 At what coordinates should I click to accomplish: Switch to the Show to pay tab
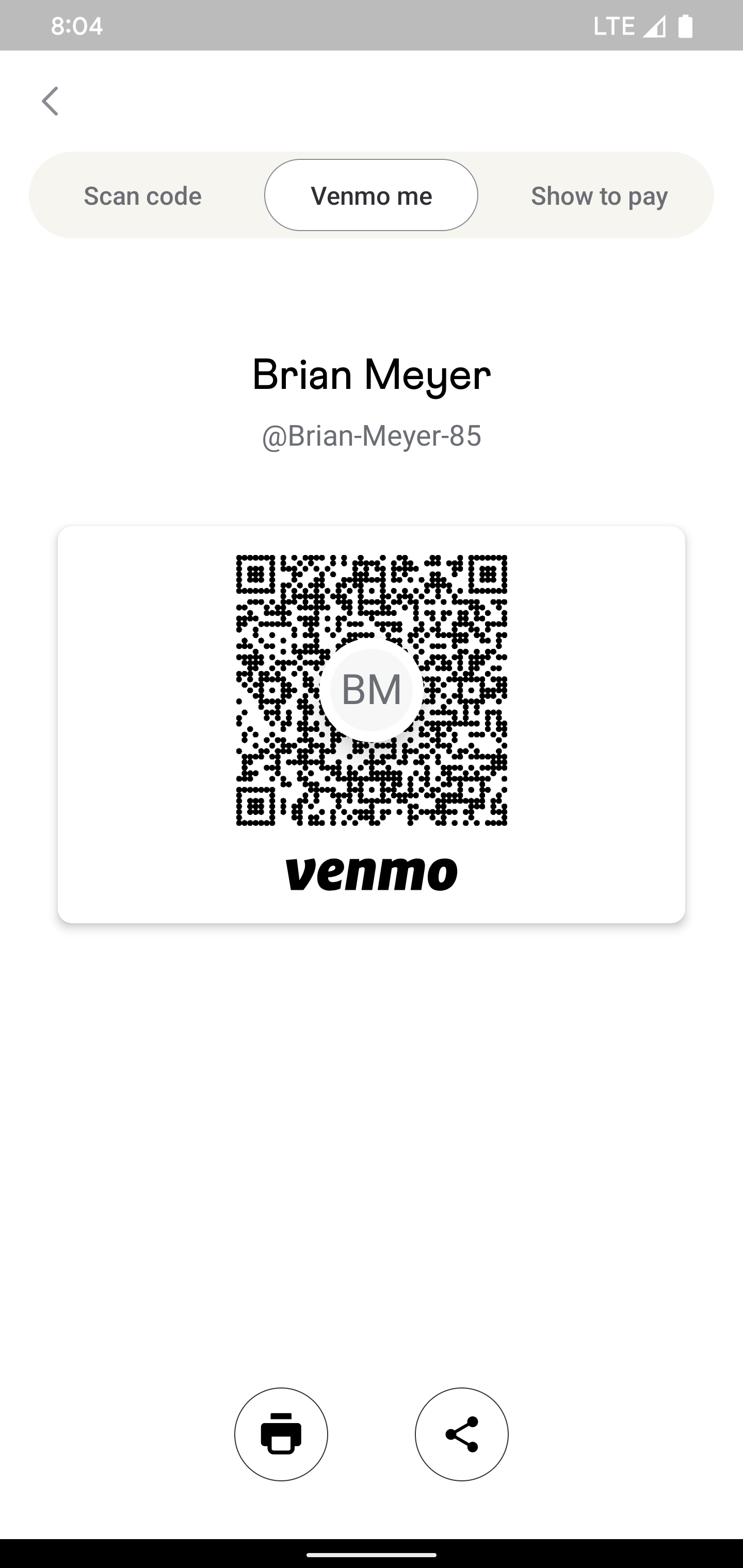[x=599, y=196]
